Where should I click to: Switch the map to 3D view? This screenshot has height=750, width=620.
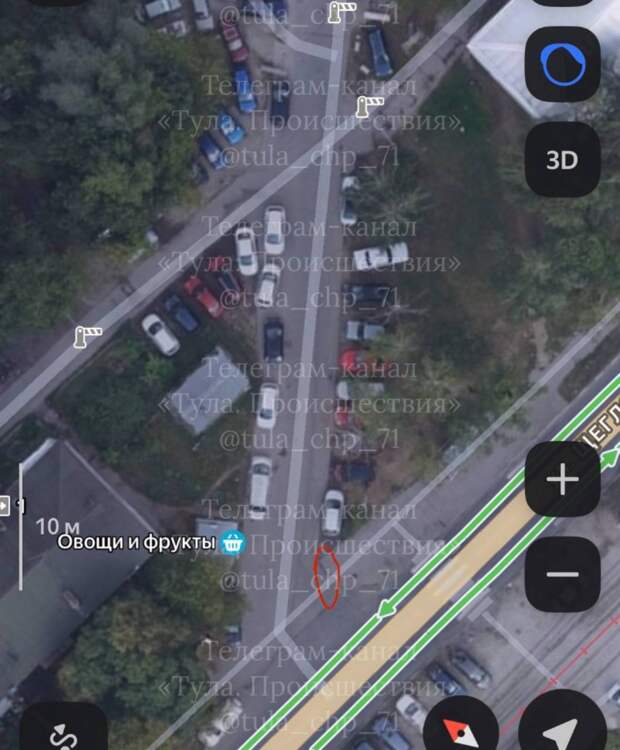(x=562, y=160)
